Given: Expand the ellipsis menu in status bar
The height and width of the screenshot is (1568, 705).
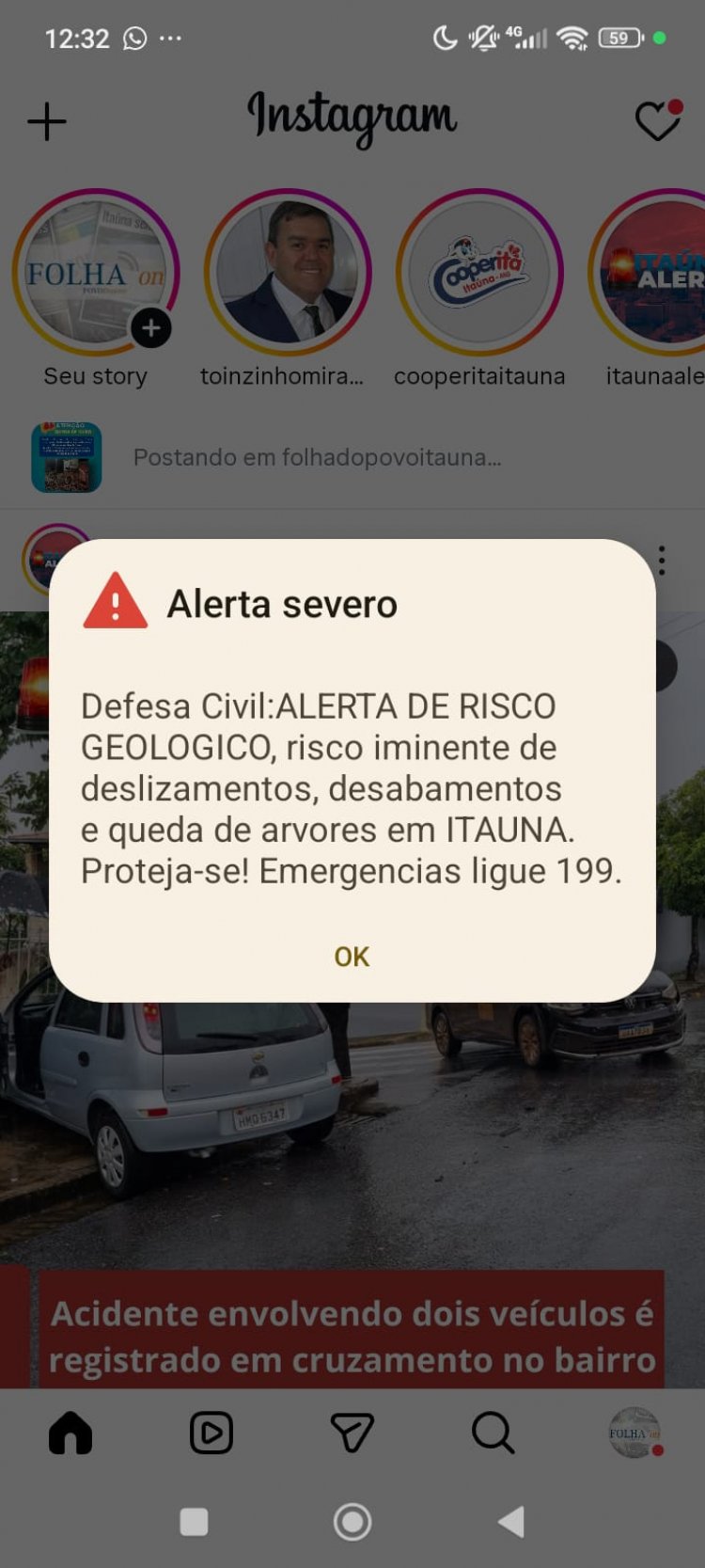Looking at the screenshot, I should click(x=172, y=38).
